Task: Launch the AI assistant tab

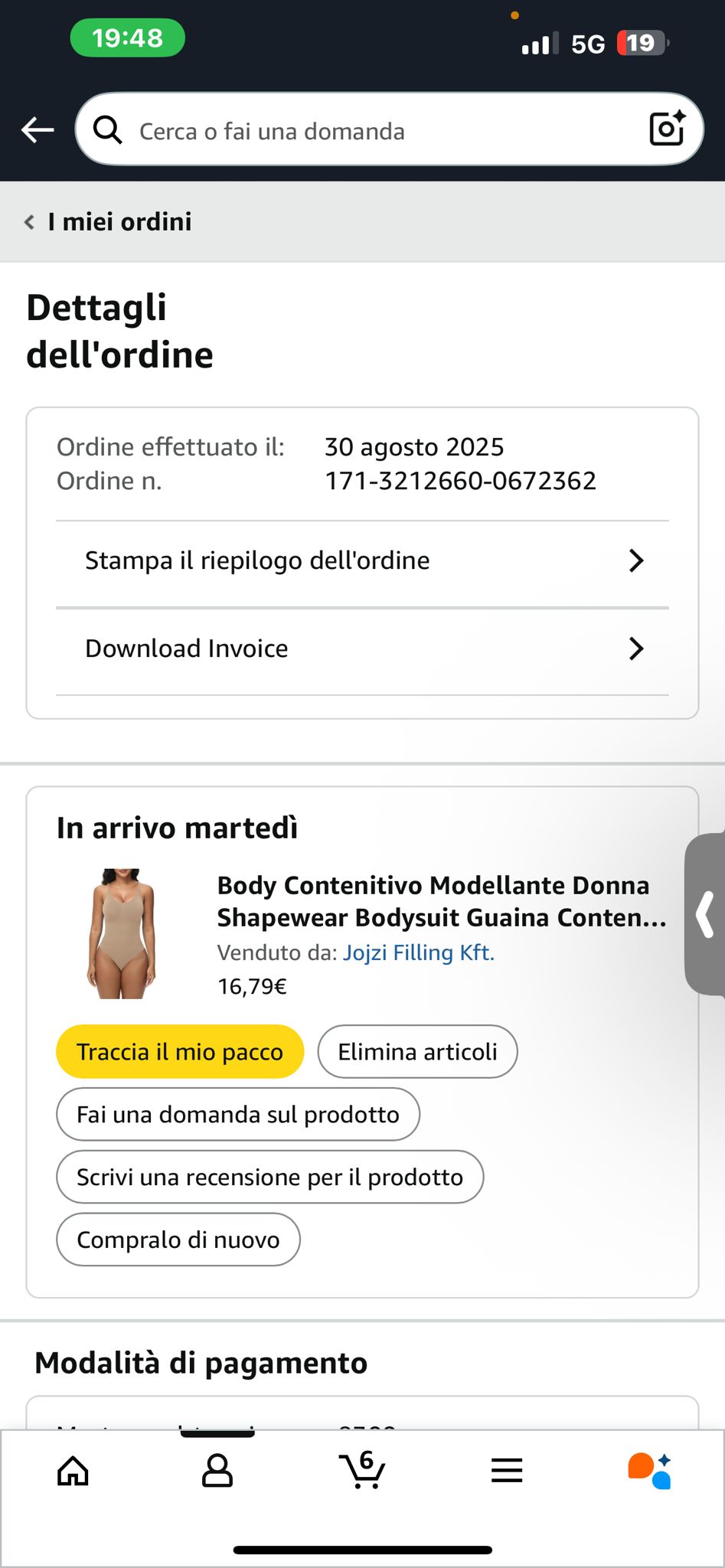Action: pos(650,1471)
